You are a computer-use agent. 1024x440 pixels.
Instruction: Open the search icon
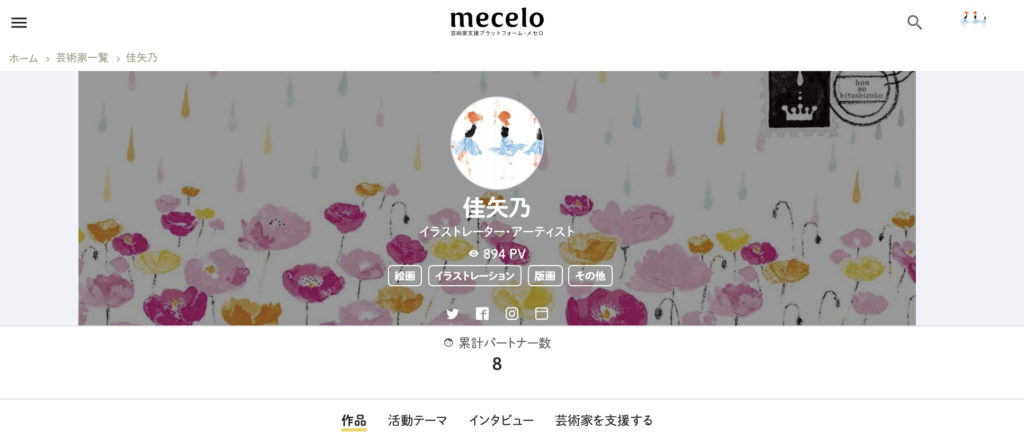click(x=914, y=22)
